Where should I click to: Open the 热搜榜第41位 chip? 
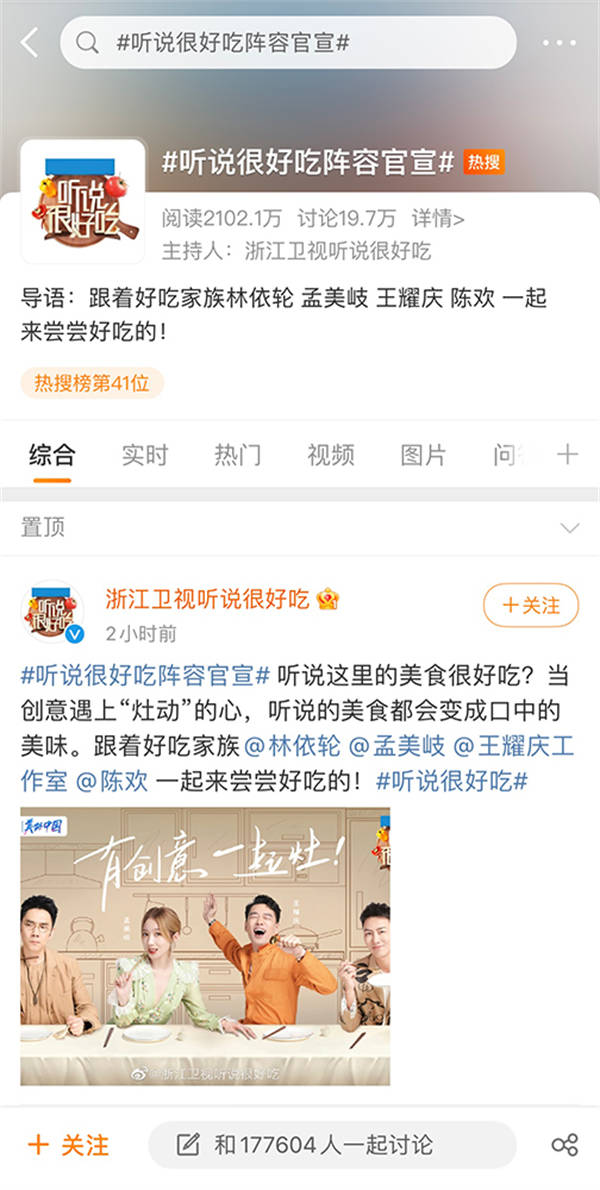[x=91, y=382]
